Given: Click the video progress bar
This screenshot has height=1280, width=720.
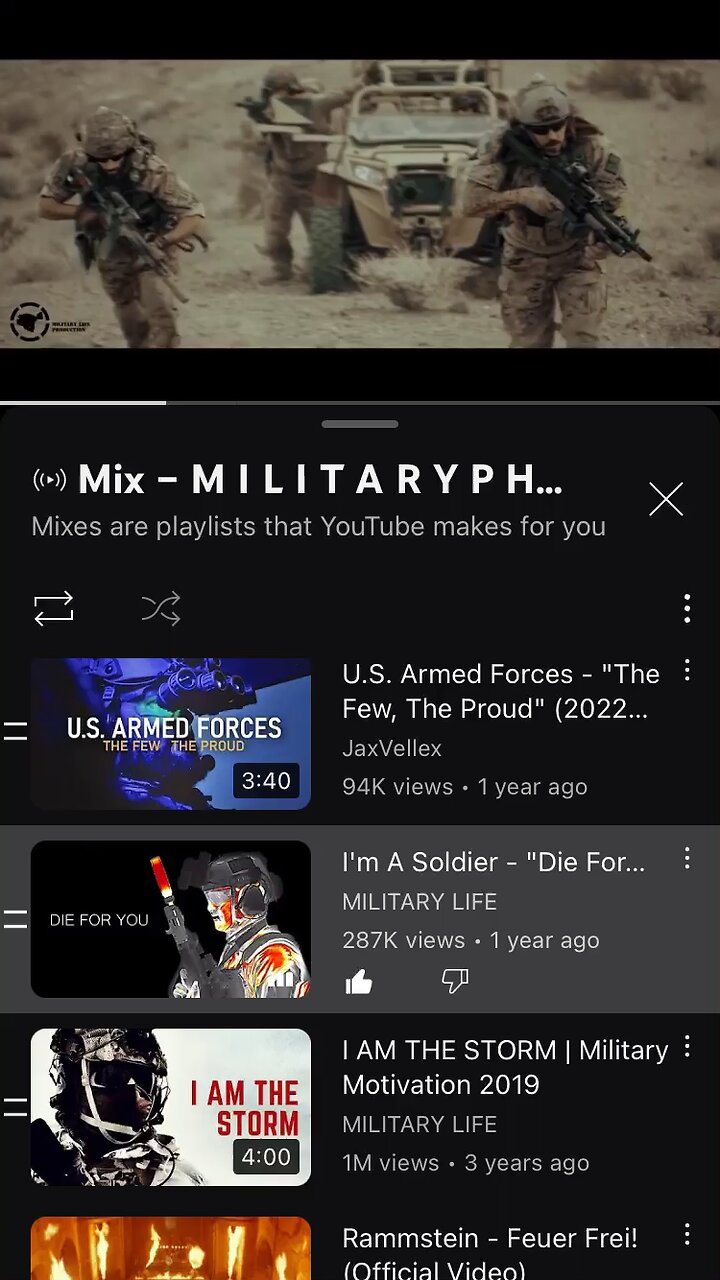Looking at the screenshot, I should coord(360,400).
